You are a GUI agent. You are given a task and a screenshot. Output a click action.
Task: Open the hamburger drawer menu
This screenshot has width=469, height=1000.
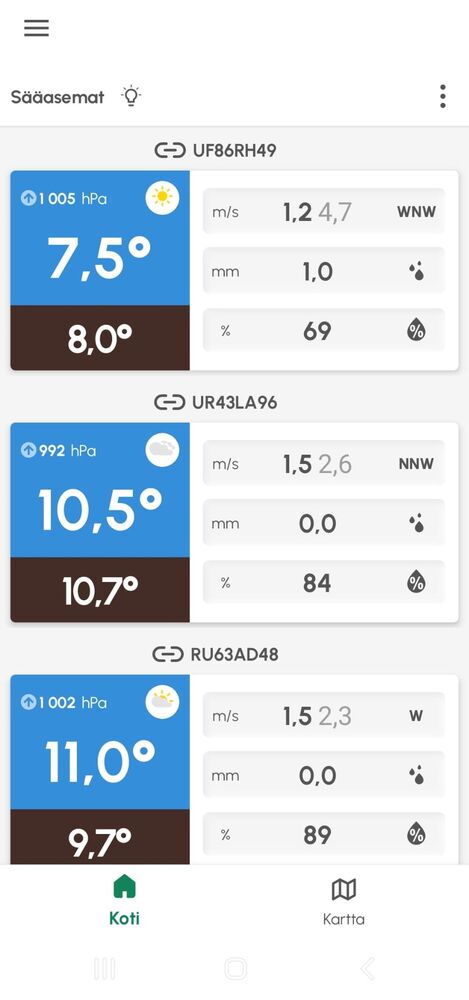click(x=36, y=28)
